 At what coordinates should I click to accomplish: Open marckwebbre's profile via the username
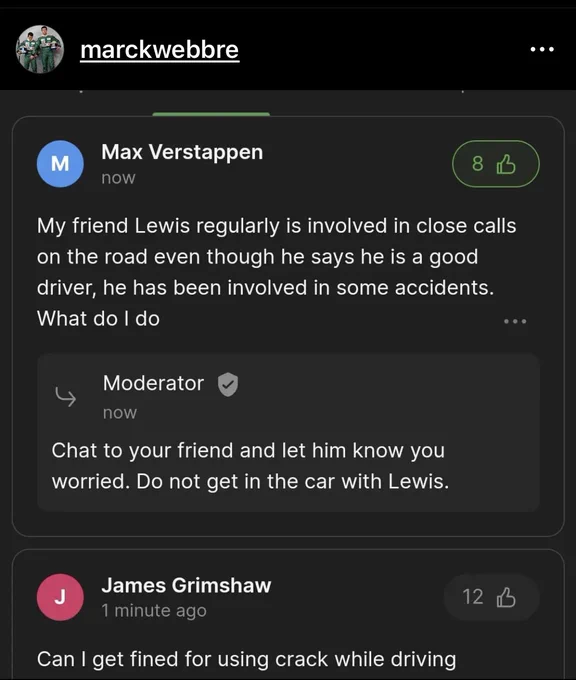click(x=160, y=50)
